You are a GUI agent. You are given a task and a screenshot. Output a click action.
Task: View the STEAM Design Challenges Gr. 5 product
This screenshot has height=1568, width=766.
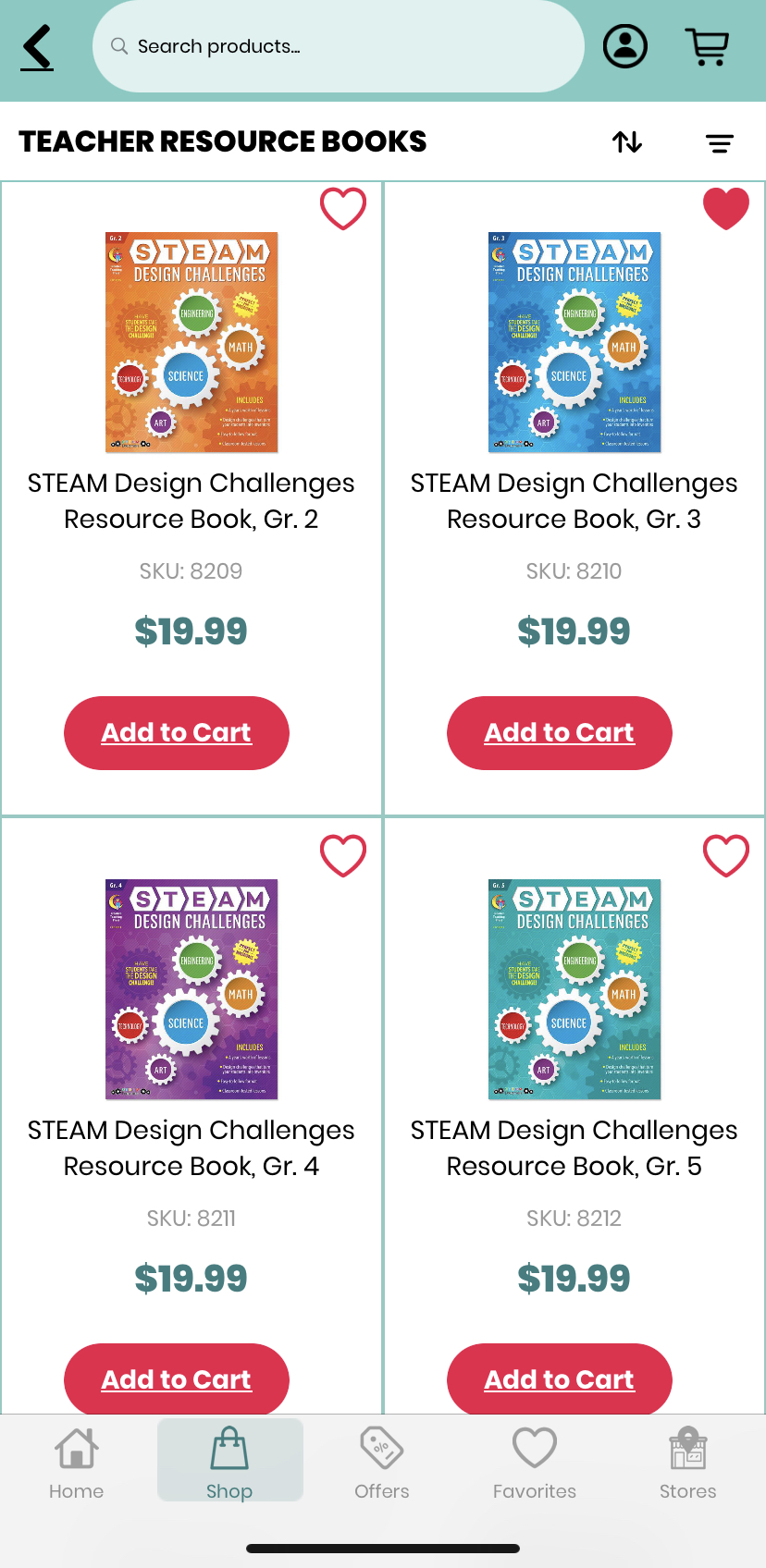coord(574,989)
